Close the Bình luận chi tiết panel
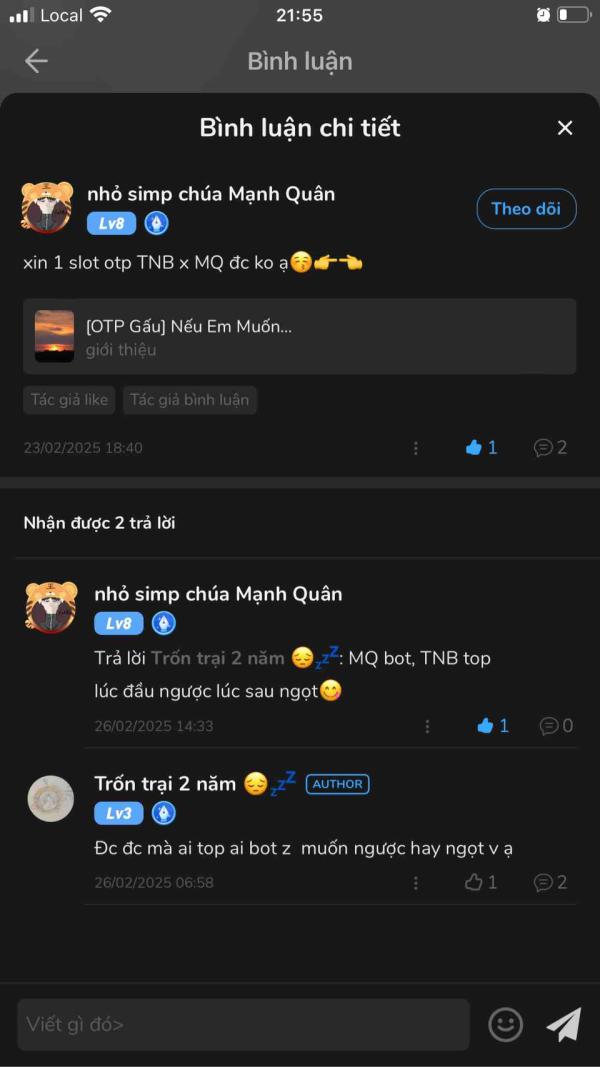Screen dimensions: 600x1067 tap(565, 128)
